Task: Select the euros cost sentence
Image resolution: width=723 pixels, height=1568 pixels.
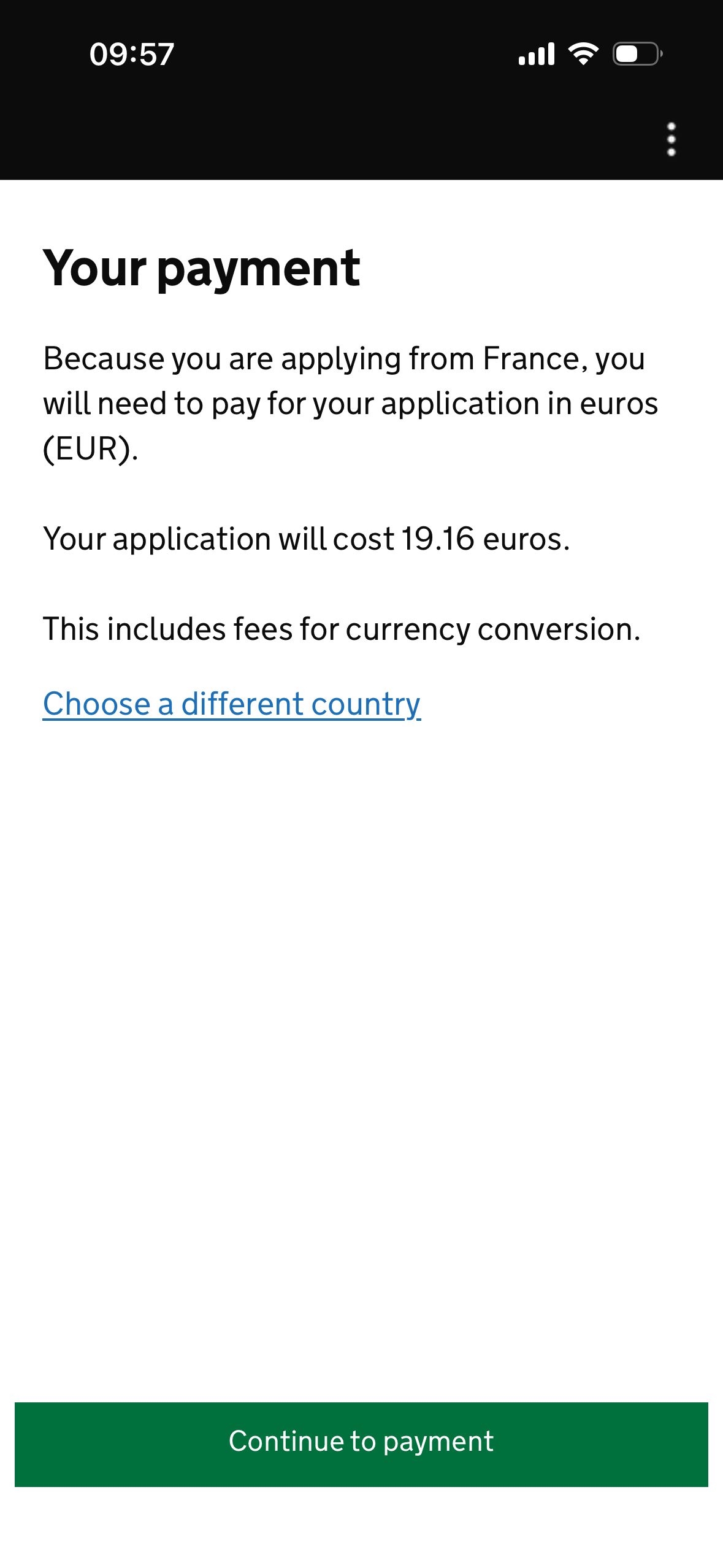Action: [305, 538]
